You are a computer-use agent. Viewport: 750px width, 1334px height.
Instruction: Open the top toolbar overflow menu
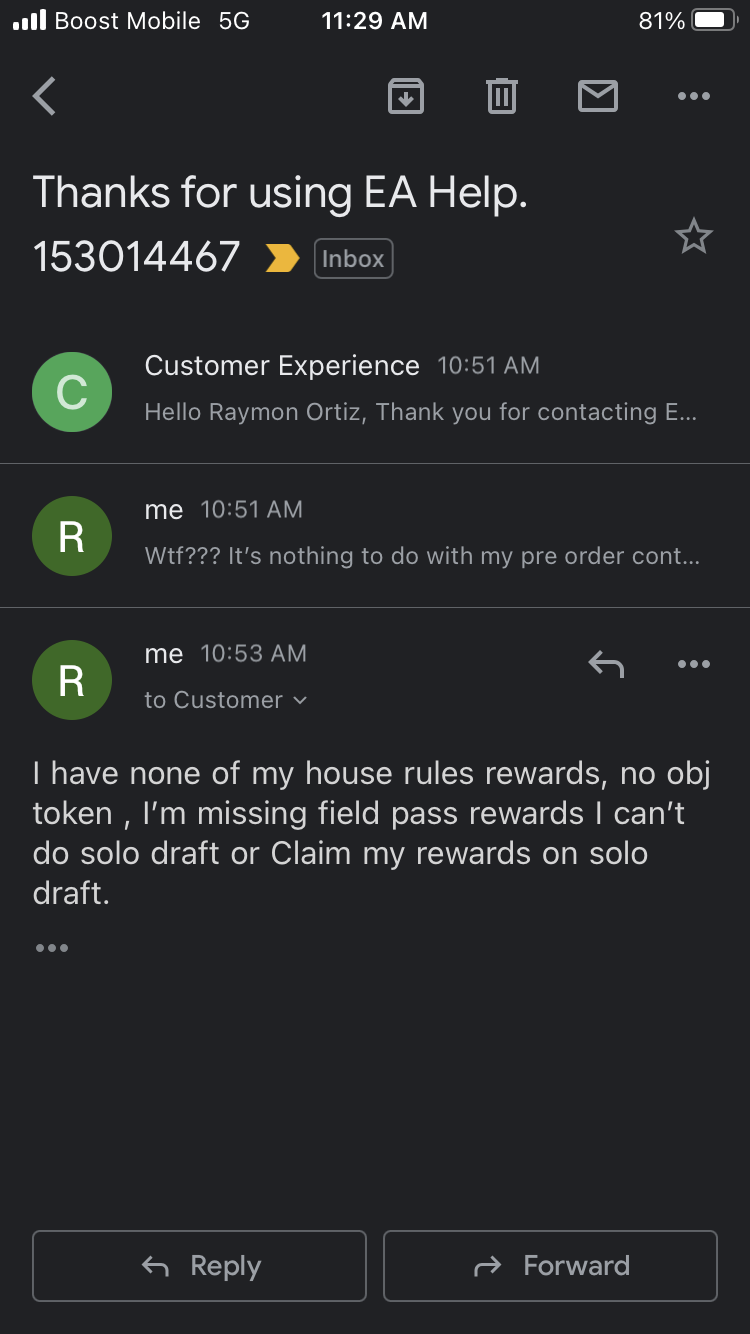(693, 96)
